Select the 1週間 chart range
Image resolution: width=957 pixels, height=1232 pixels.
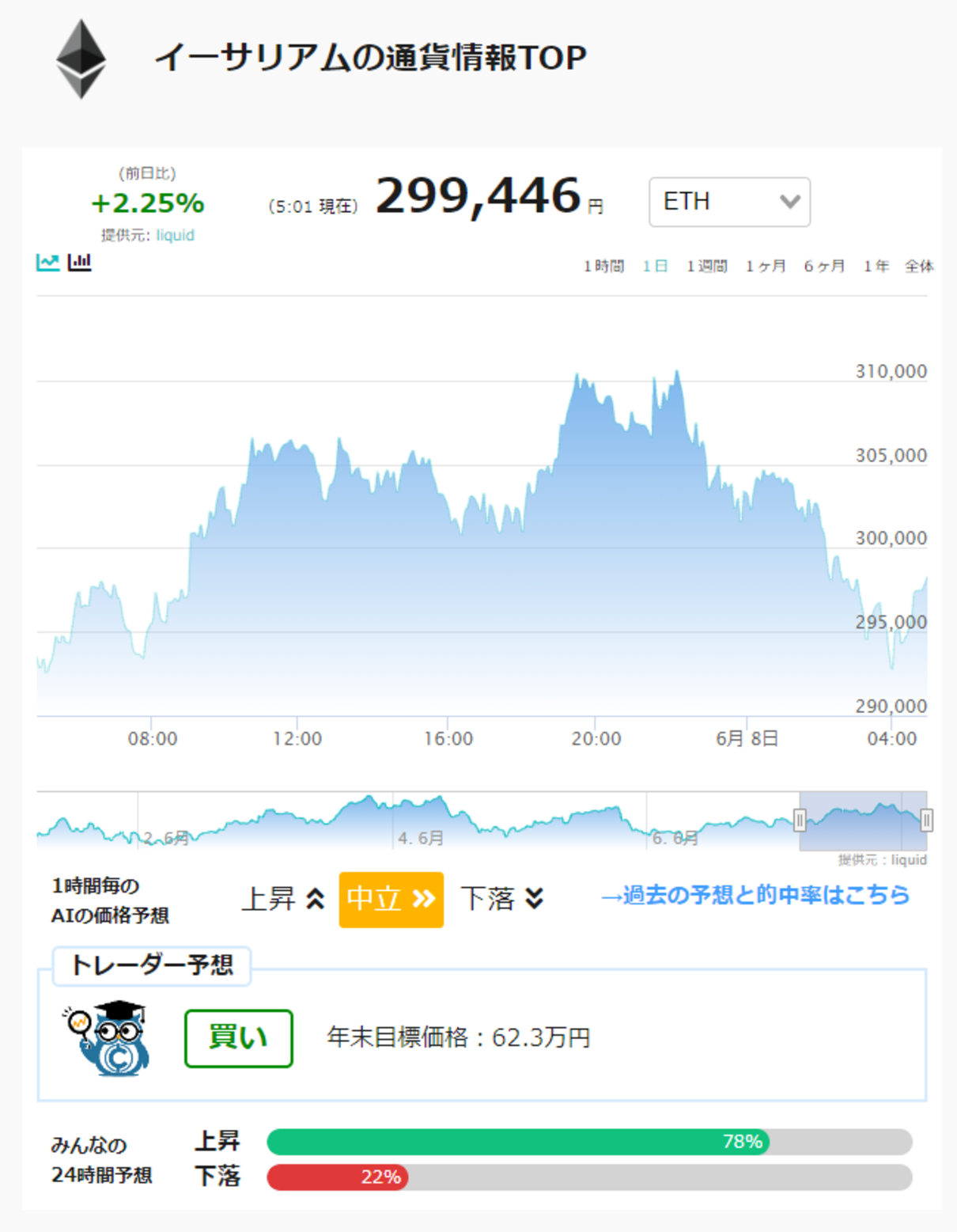[706, 266]
